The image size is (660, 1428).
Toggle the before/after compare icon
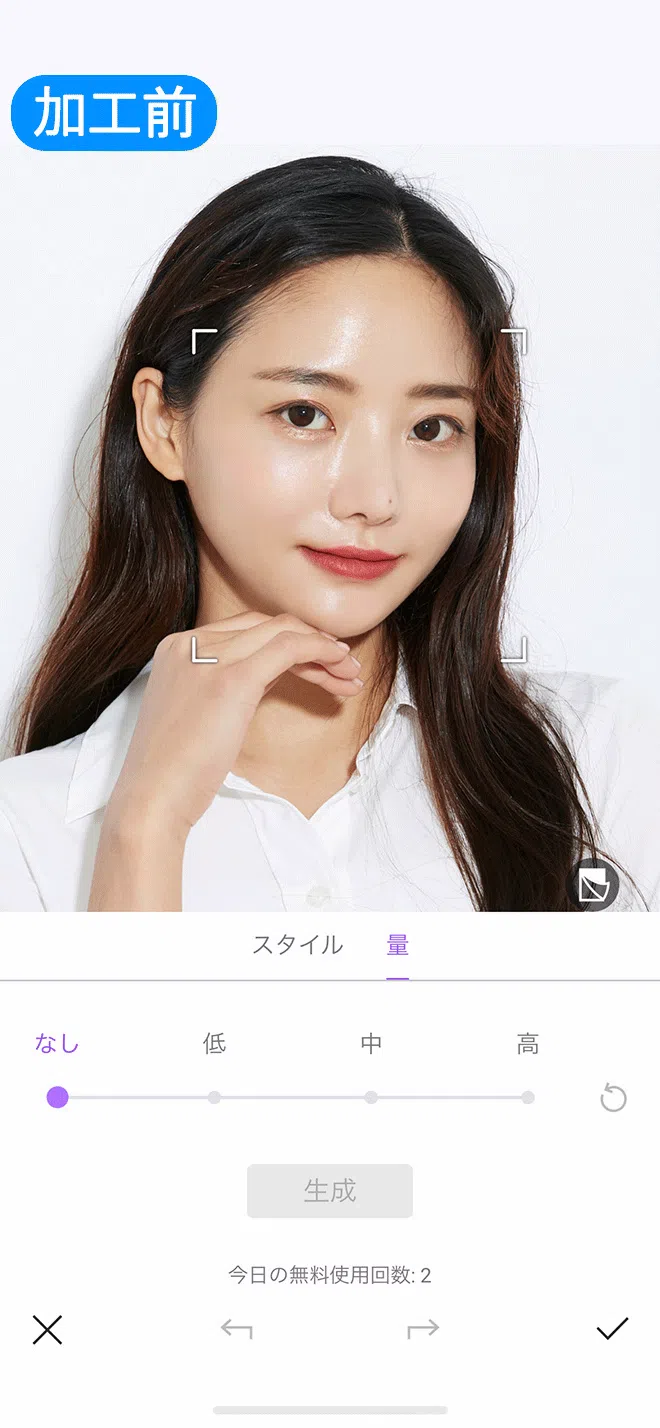[594, 885]
